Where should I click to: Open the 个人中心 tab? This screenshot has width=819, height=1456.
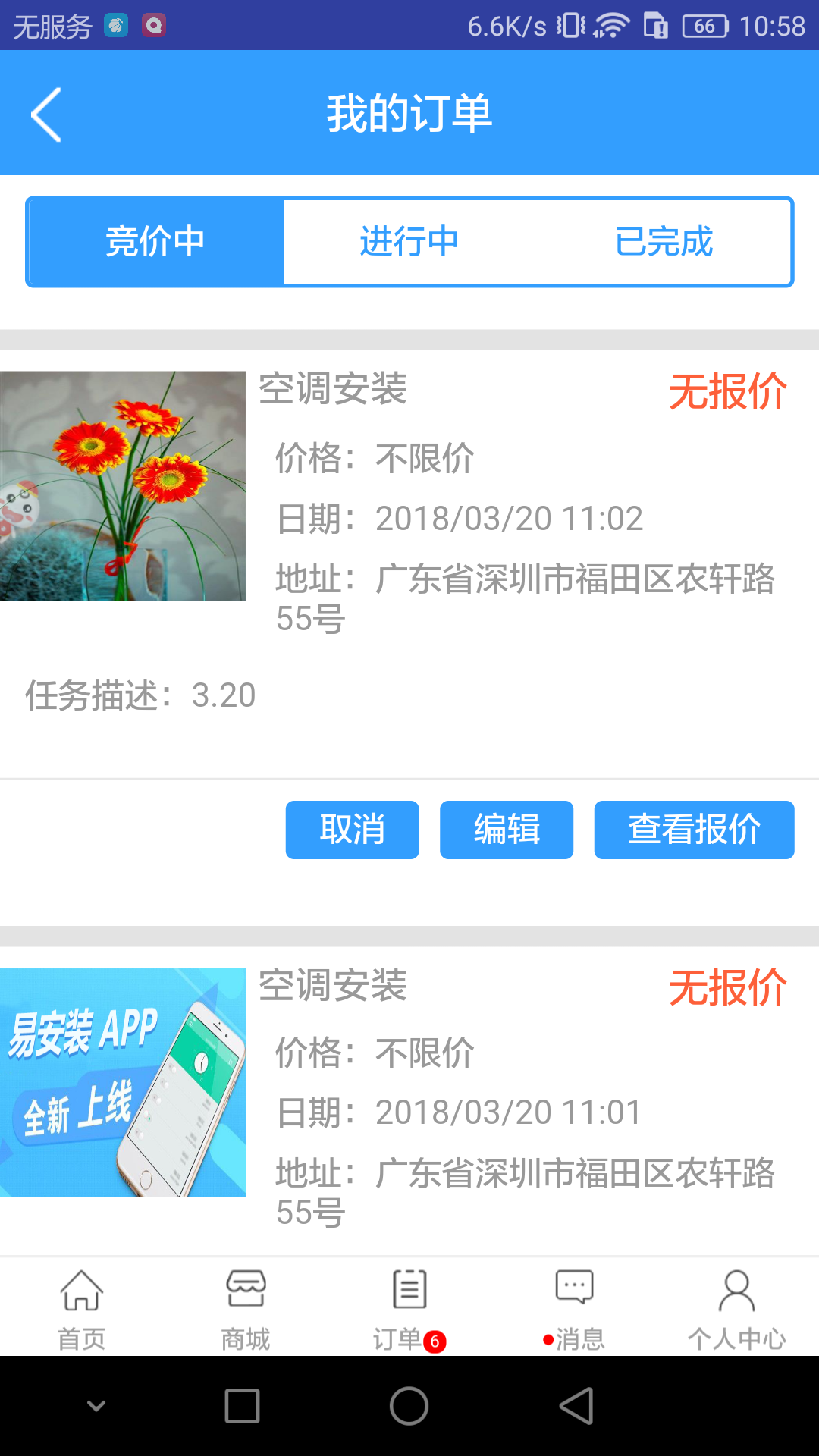coord(736,1308)
